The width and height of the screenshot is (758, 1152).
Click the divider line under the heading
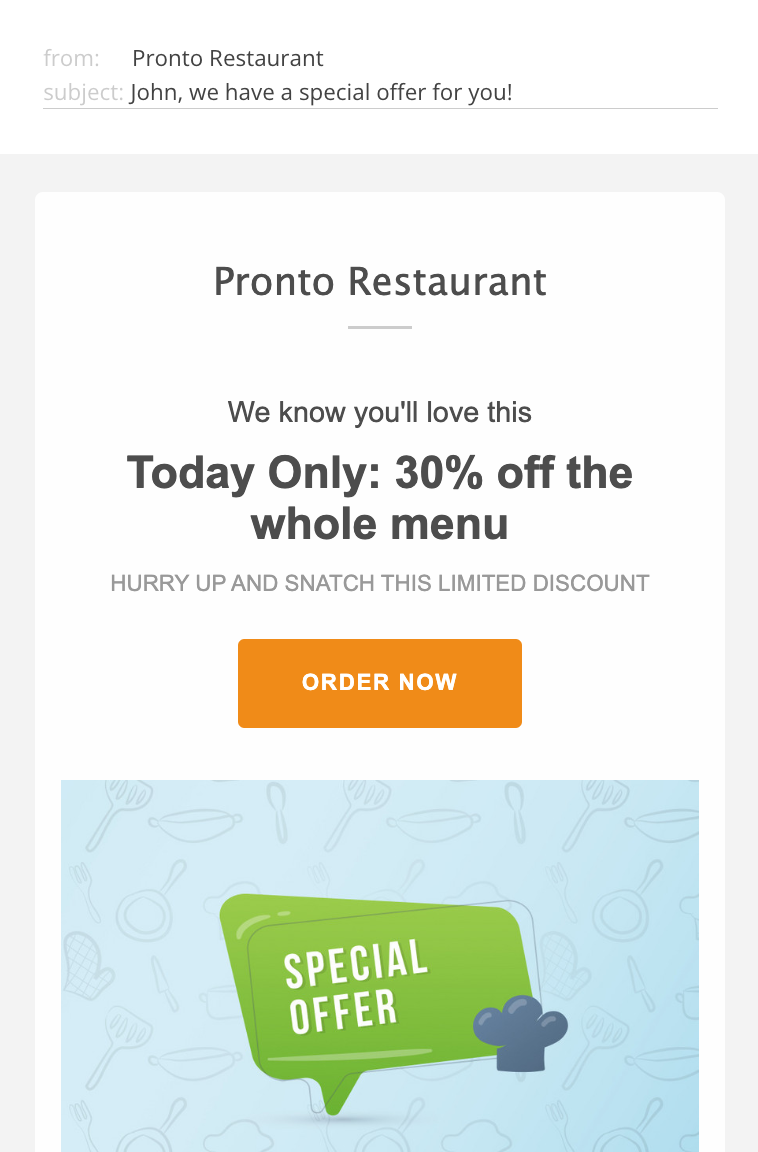click(x=379, y=323)
